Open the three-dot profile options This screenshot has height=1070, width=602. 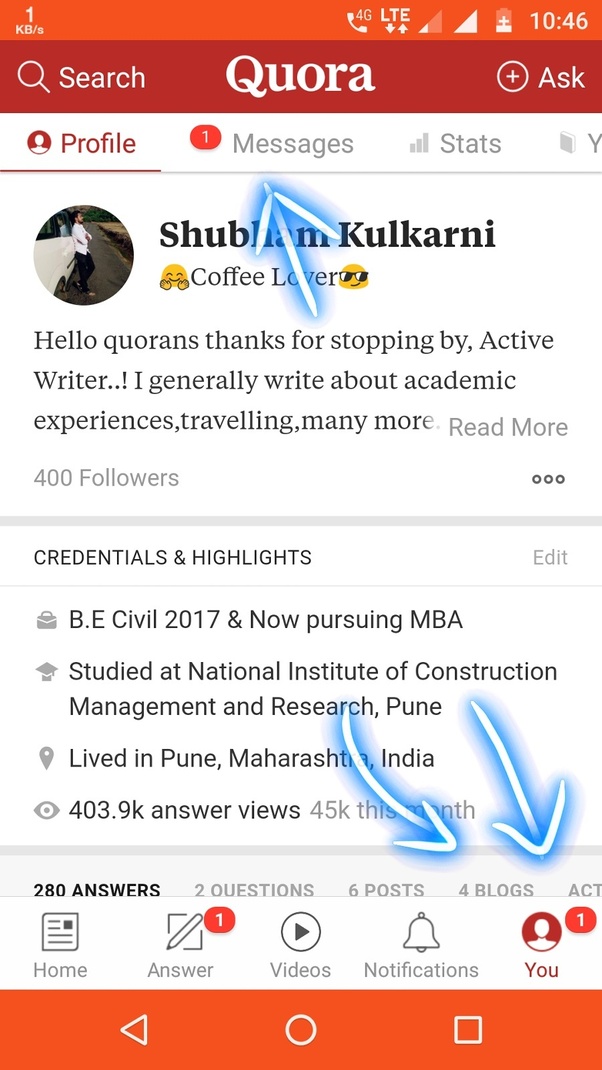pyautogui.click(x=548, y=478)
